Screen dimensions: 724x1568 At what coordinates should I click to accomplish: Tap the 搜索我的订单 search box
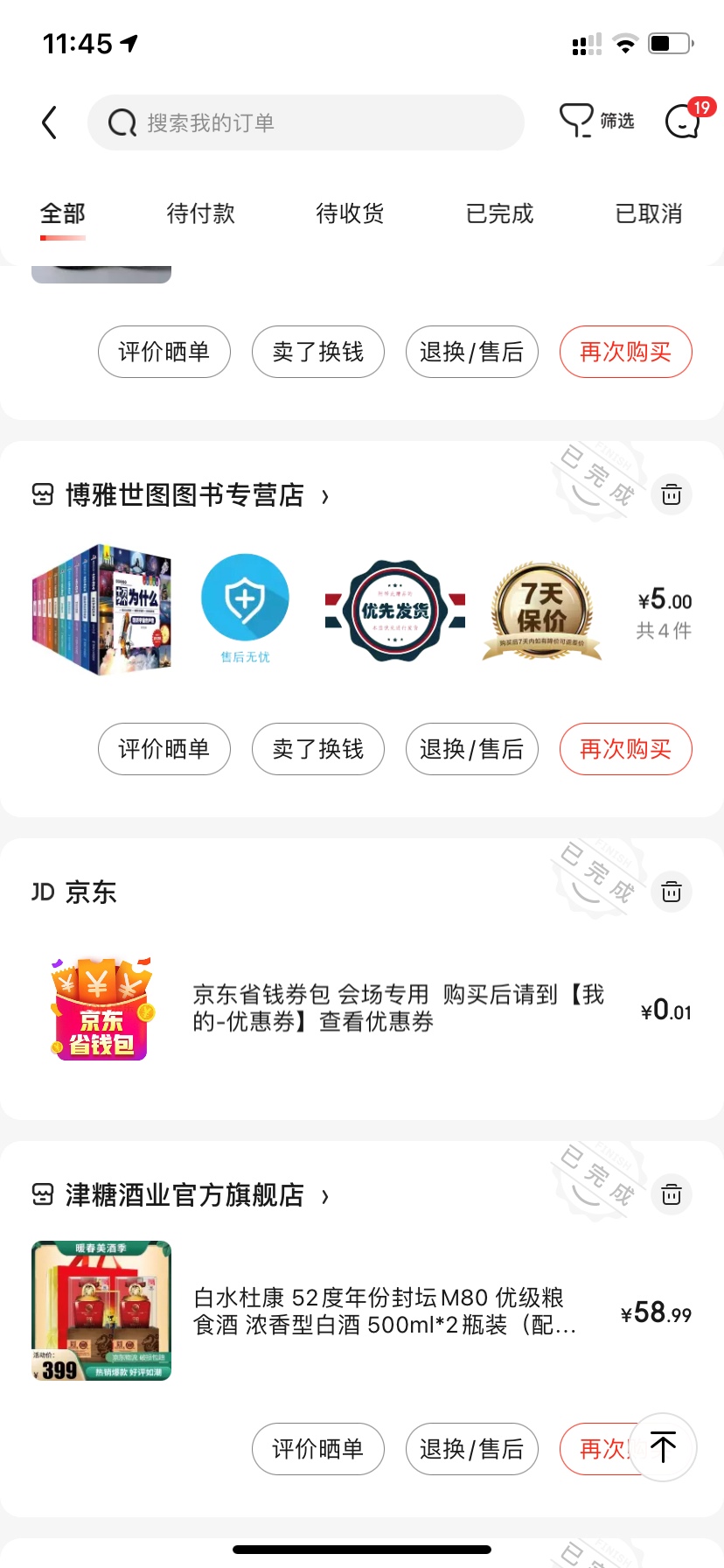[x=306, y=122]
